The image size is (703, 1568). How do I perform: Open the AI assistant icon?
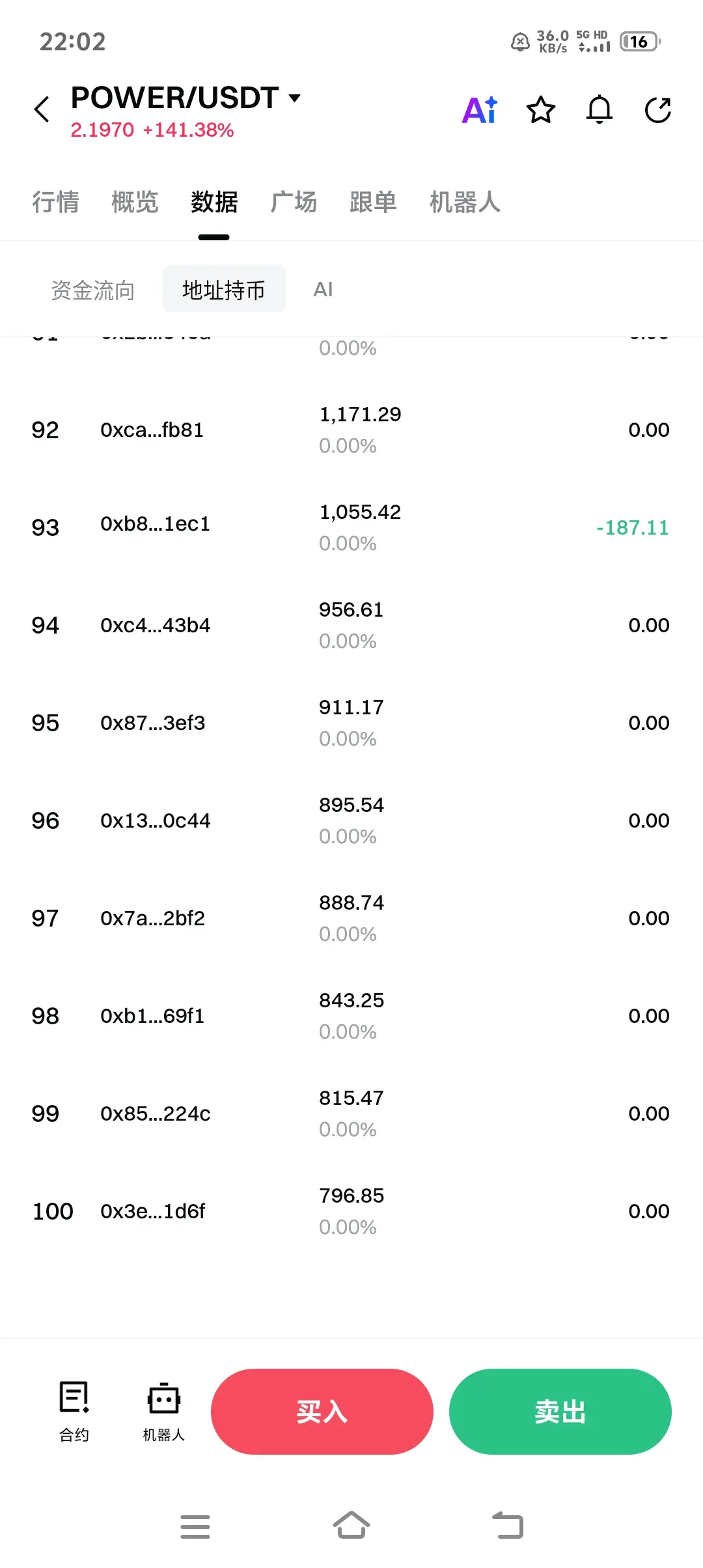click(480, 109)
